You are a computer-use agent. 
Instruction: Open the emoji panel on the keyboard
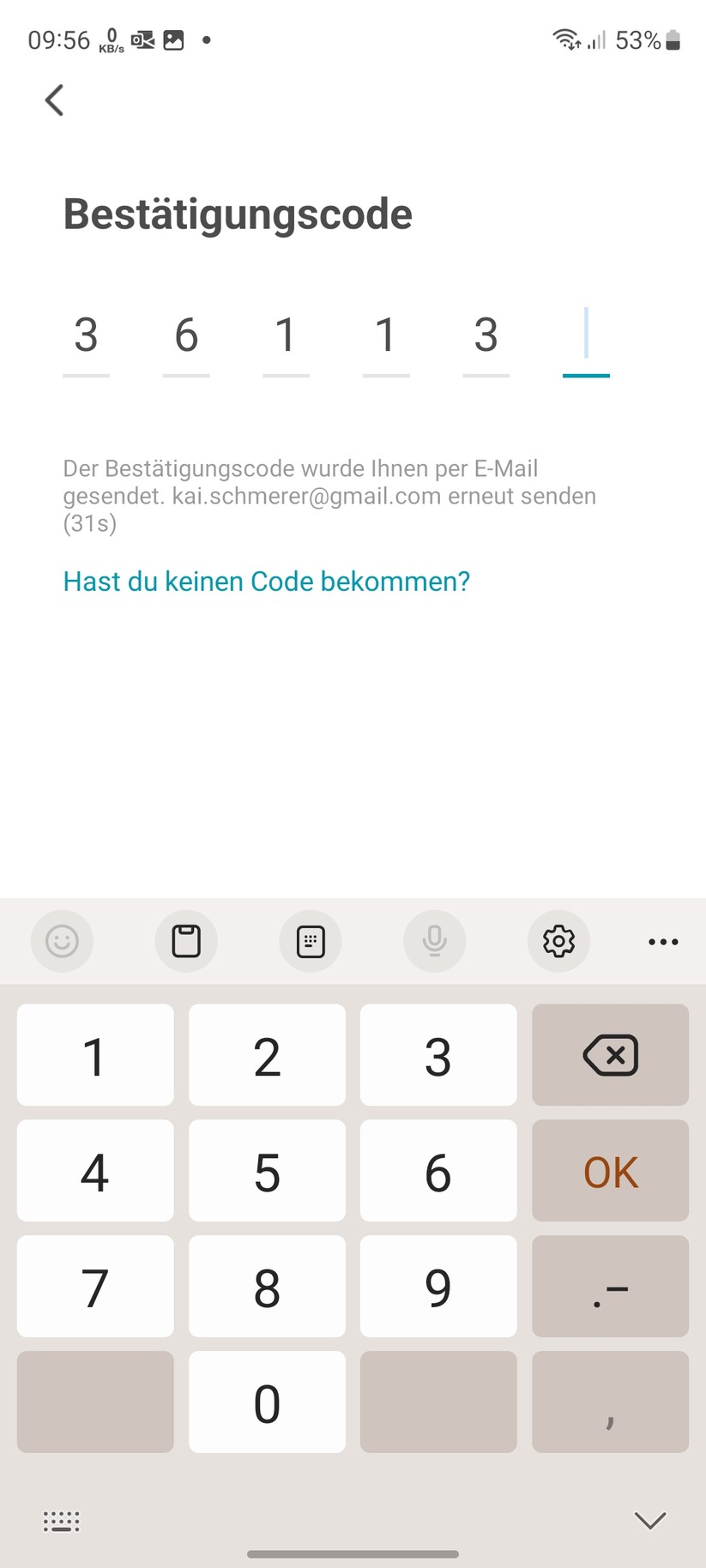pyautogui.click(x=62, y=941)
